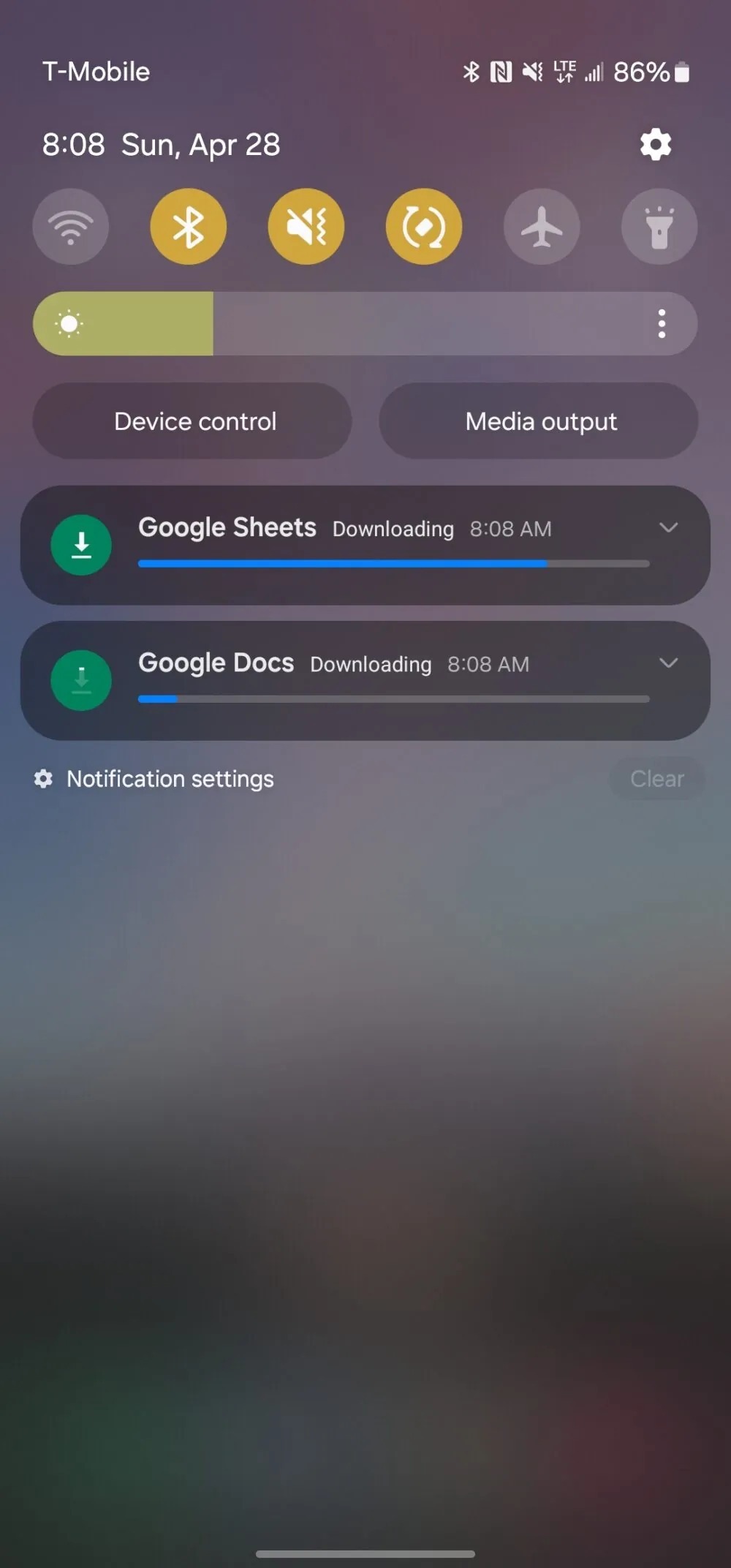Open settings via the gear icon
This screenshot has height=1568, width=731.
click(655, 145)
